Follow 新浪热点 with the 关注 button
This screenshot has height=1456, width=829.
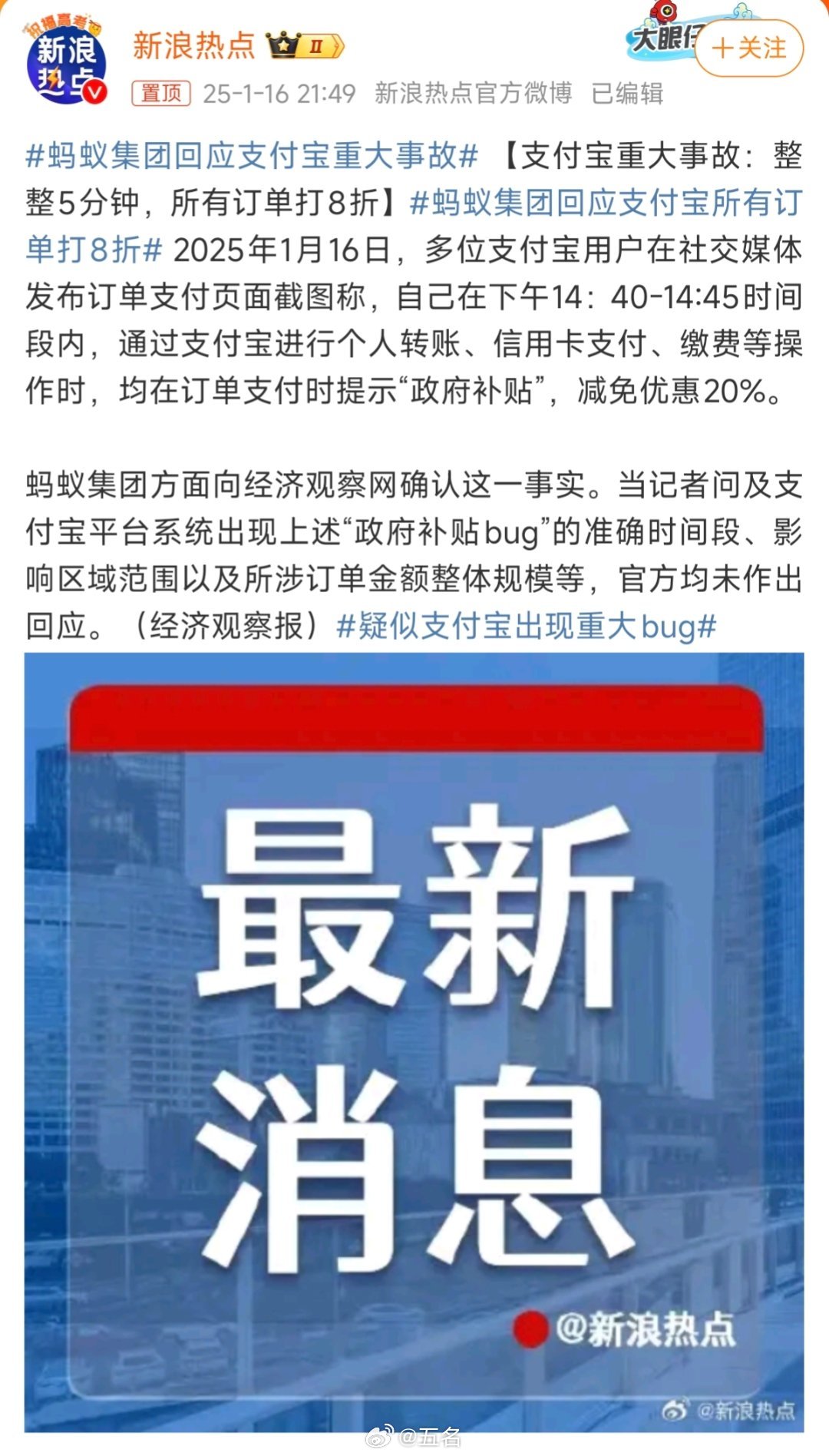click(749, 48)
